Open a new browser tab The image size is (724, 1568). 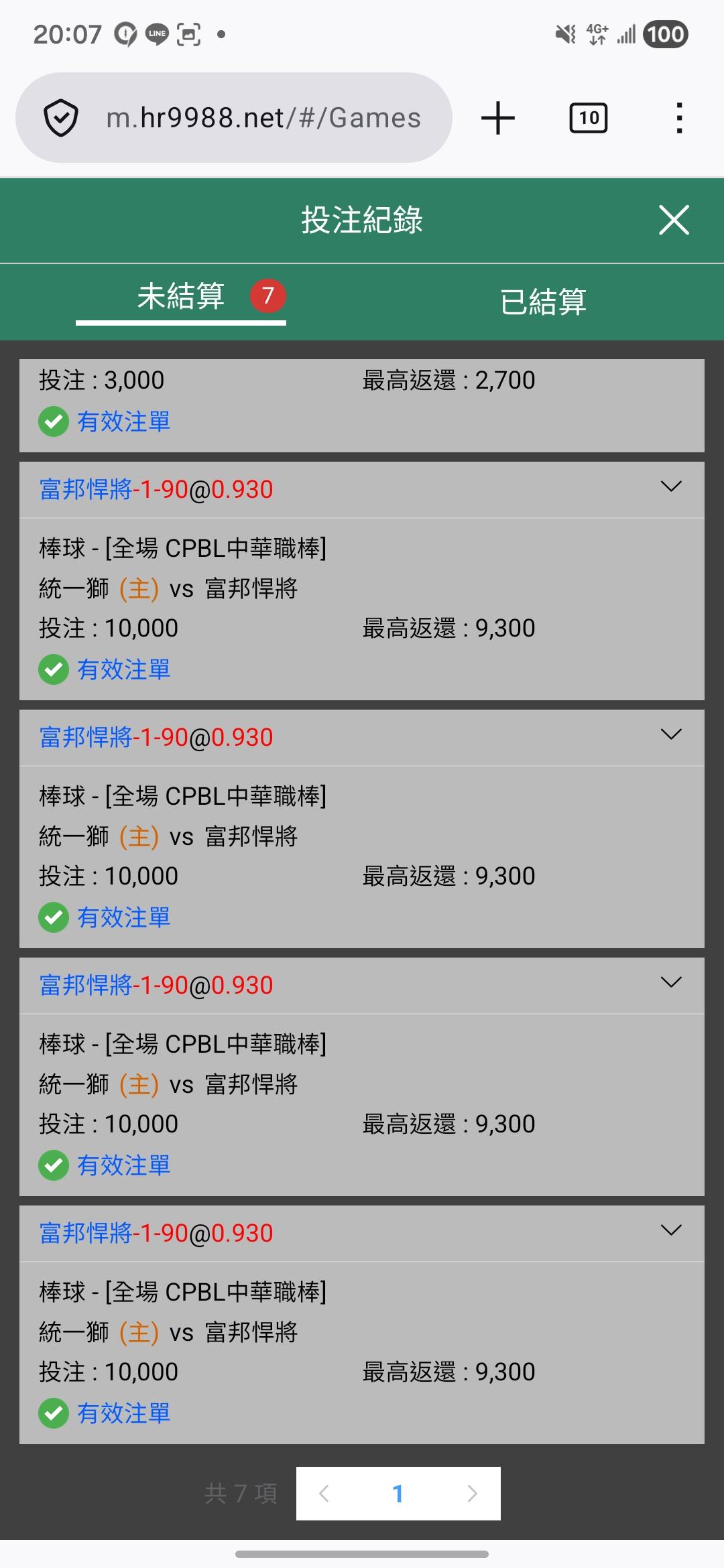click(498, 118)
